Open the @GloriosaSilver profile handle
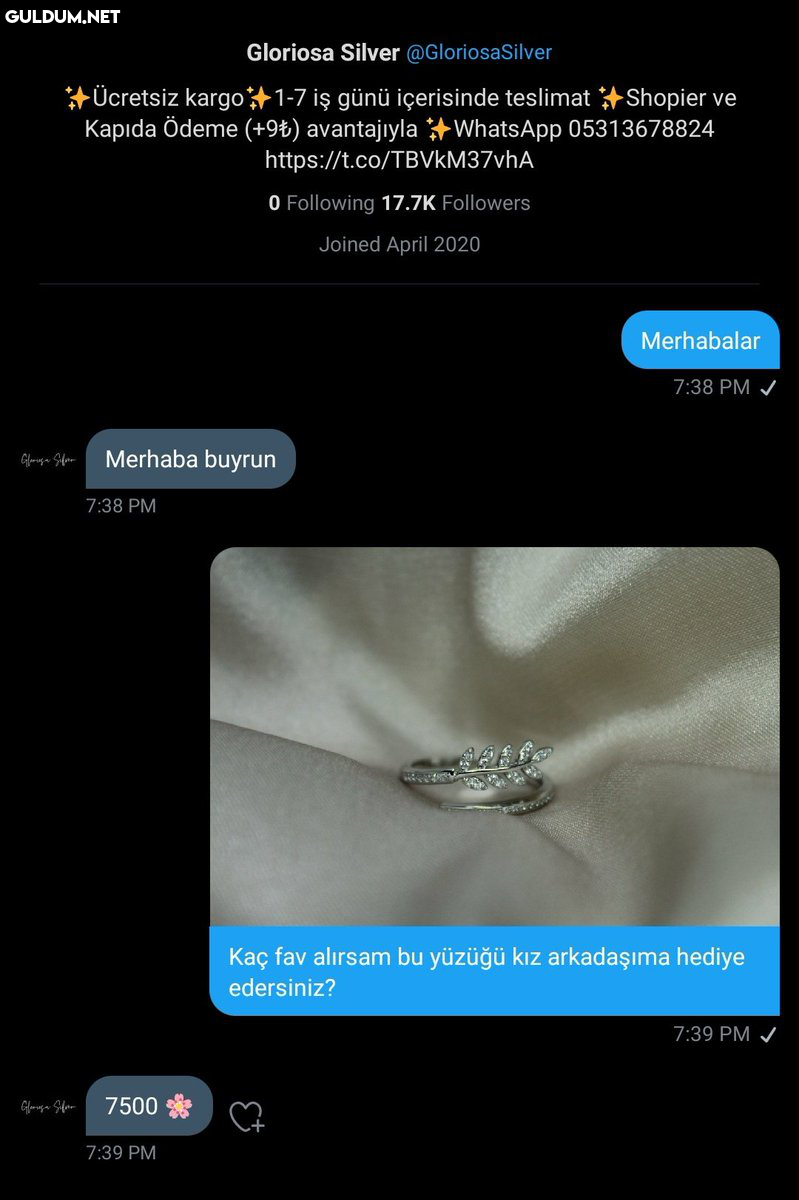Screen dimensions: 799x1200 479,52
